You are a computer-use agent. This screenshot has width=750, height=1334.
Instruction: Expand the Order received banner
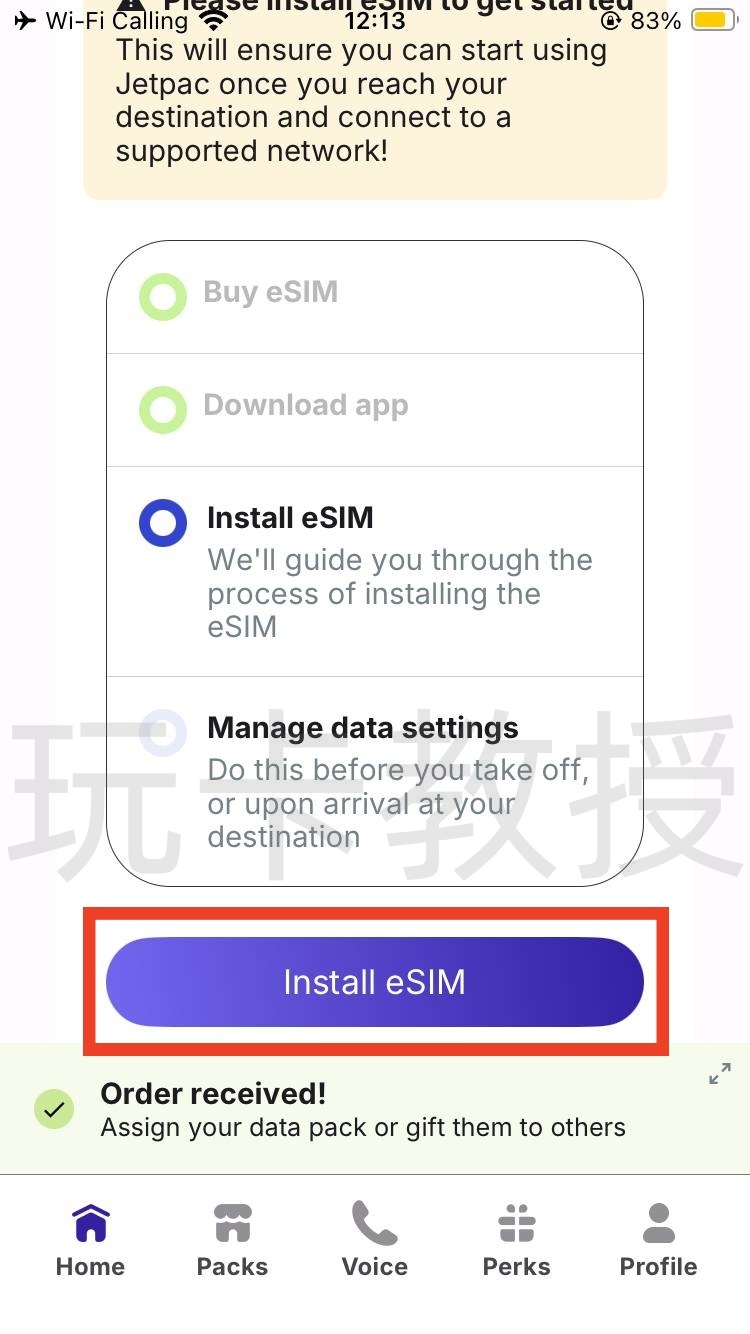719,1074
